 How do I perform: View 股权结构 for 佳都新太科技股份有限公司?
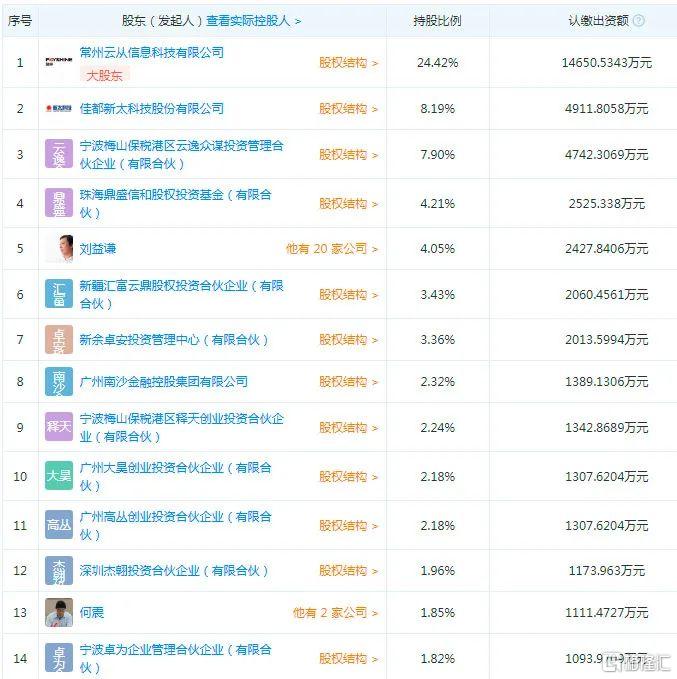[x=348, y=108]
